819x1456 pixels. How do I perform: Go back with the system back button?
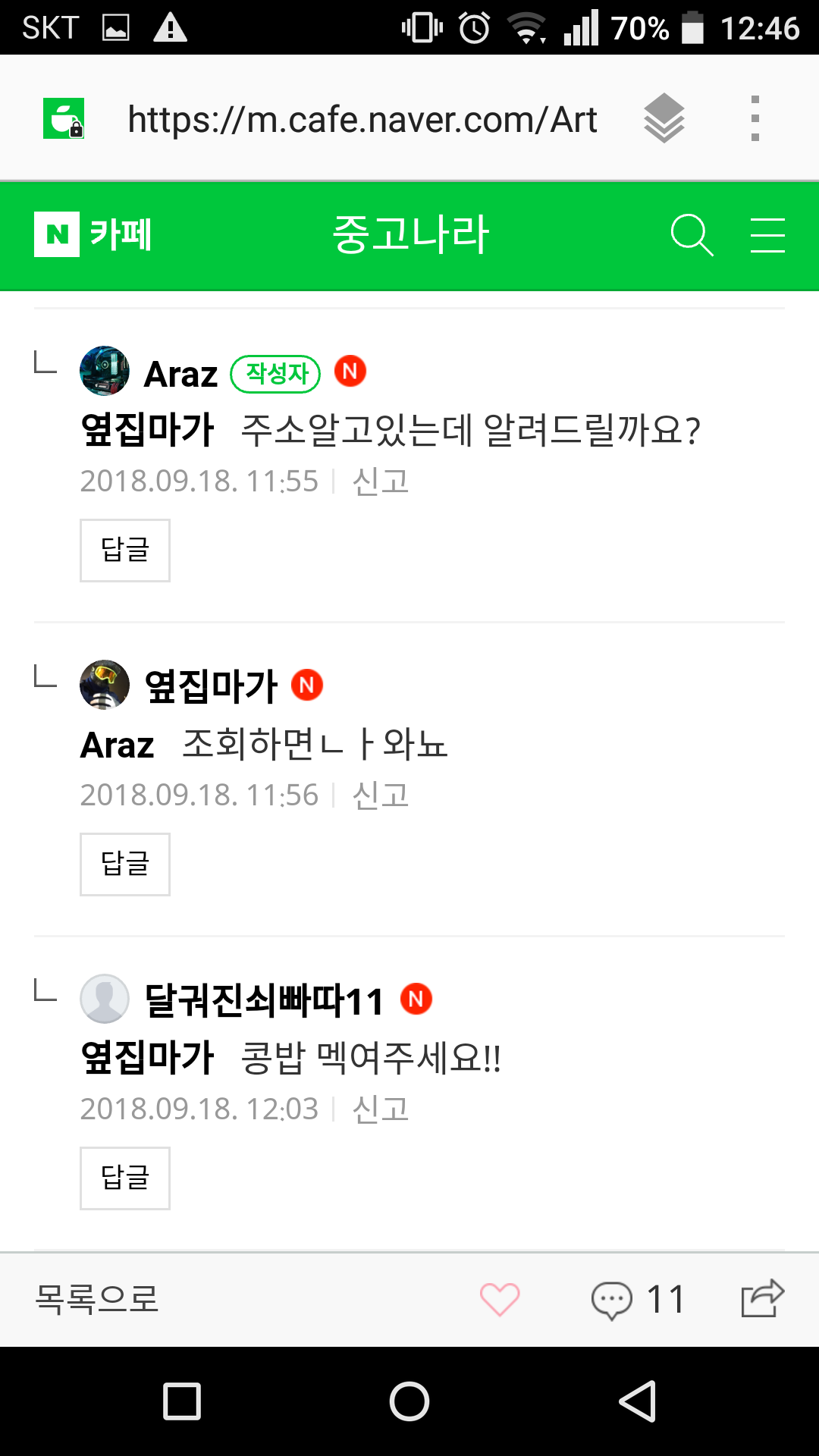(x=637, y=1401)
